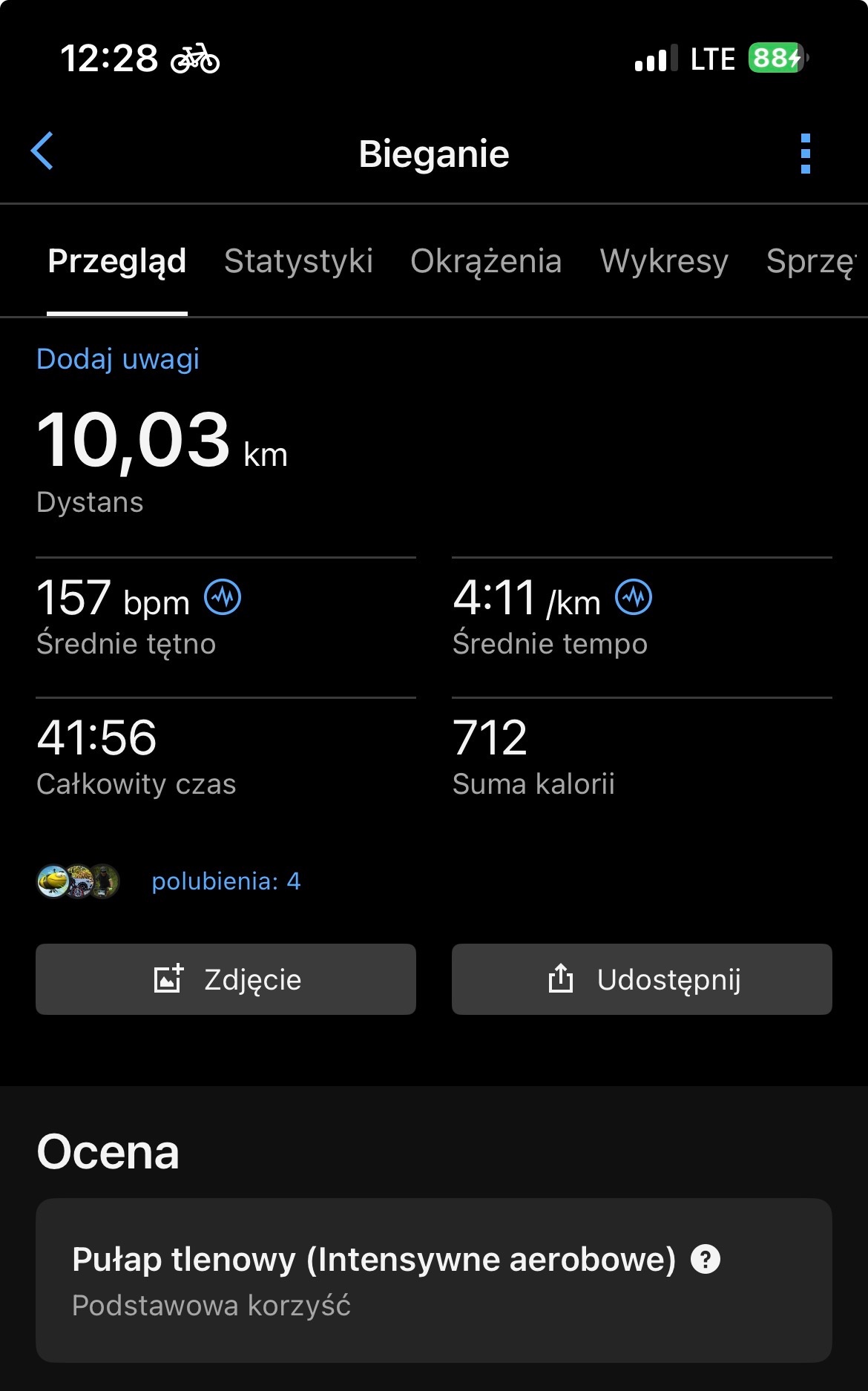868x1391 pixels.
Task: Open heart rate insight icon next to bpm
Action: [x=223, y=597]
